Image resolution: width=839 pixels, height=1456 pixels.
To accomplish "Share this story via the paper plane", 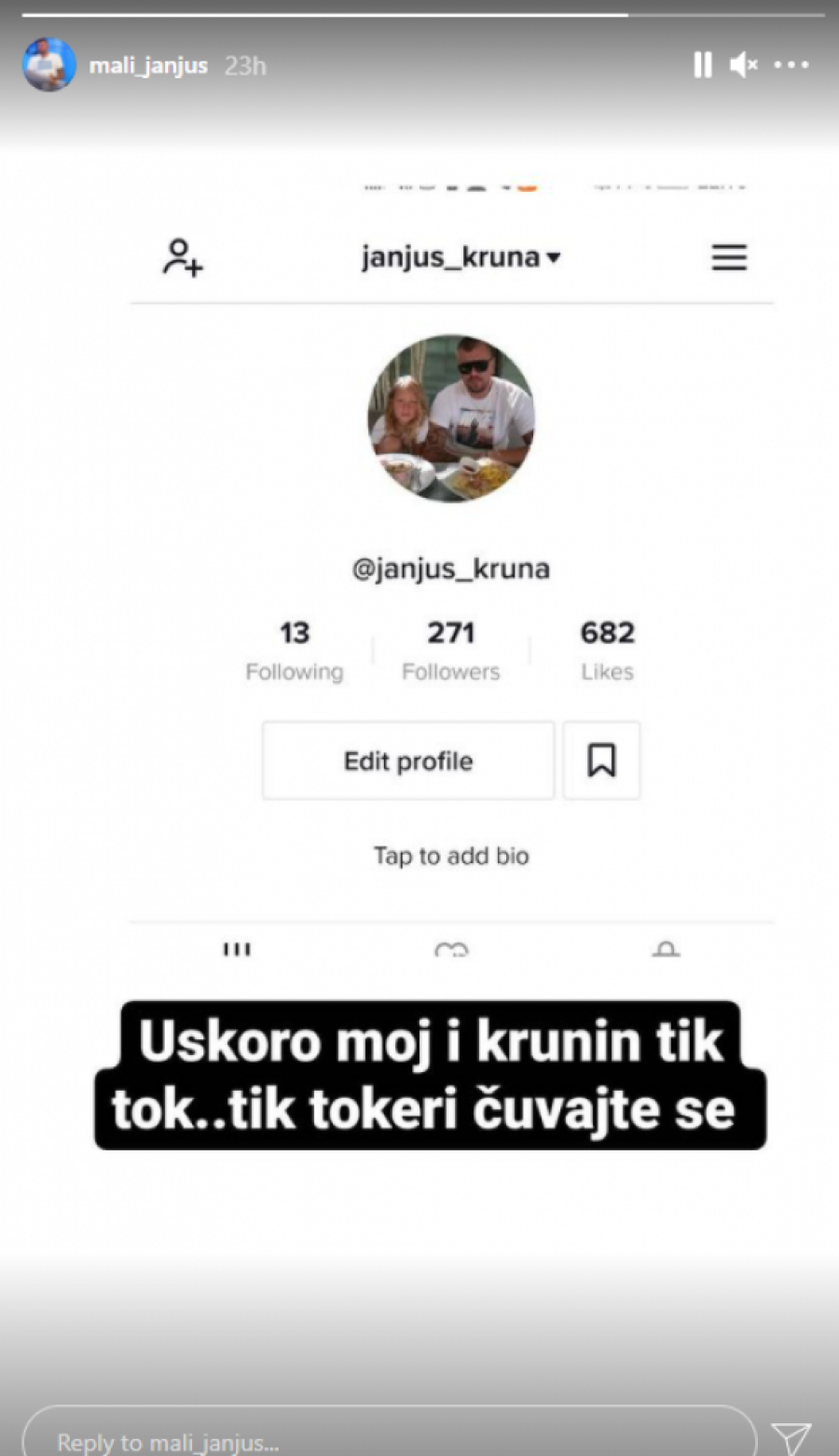I will click(x=791, y=1437).
